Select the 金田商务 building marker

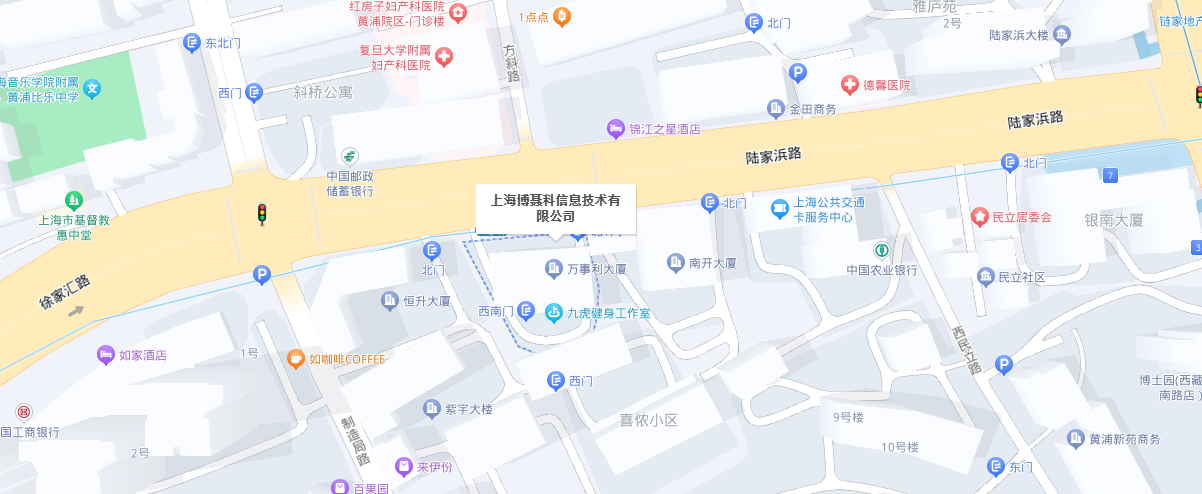[x=776, y=109]
